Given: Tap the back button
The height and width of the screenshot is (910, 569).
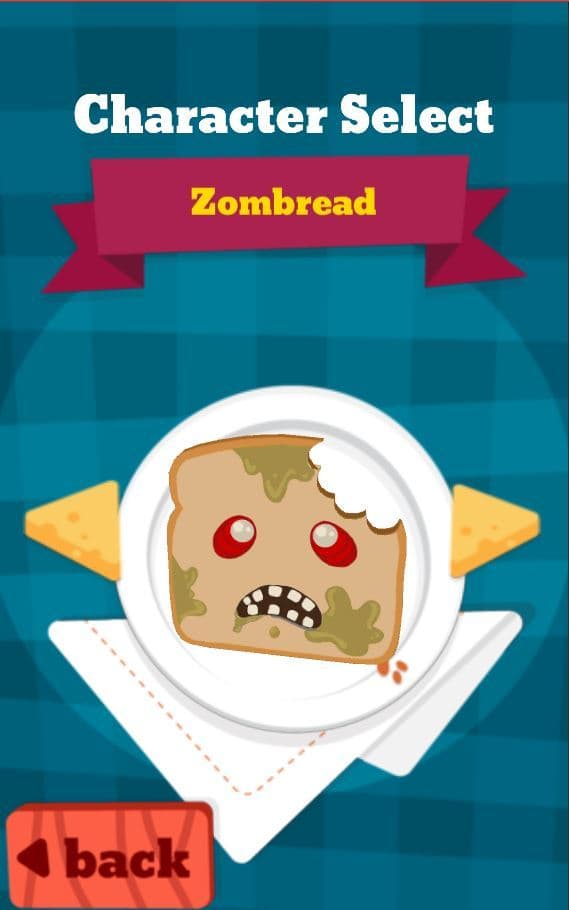Looking at the screenshot, I should click(x=110, y=855).
